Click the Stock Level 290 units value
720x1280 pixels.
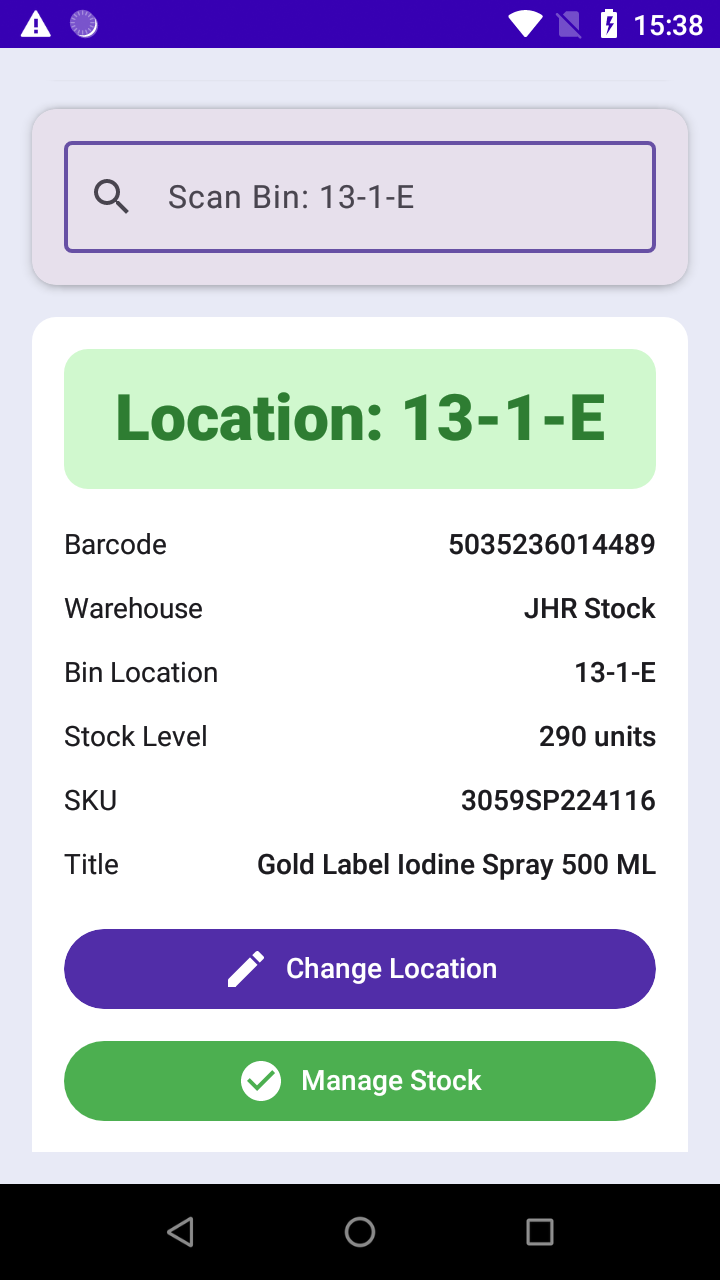pos(617,736)
